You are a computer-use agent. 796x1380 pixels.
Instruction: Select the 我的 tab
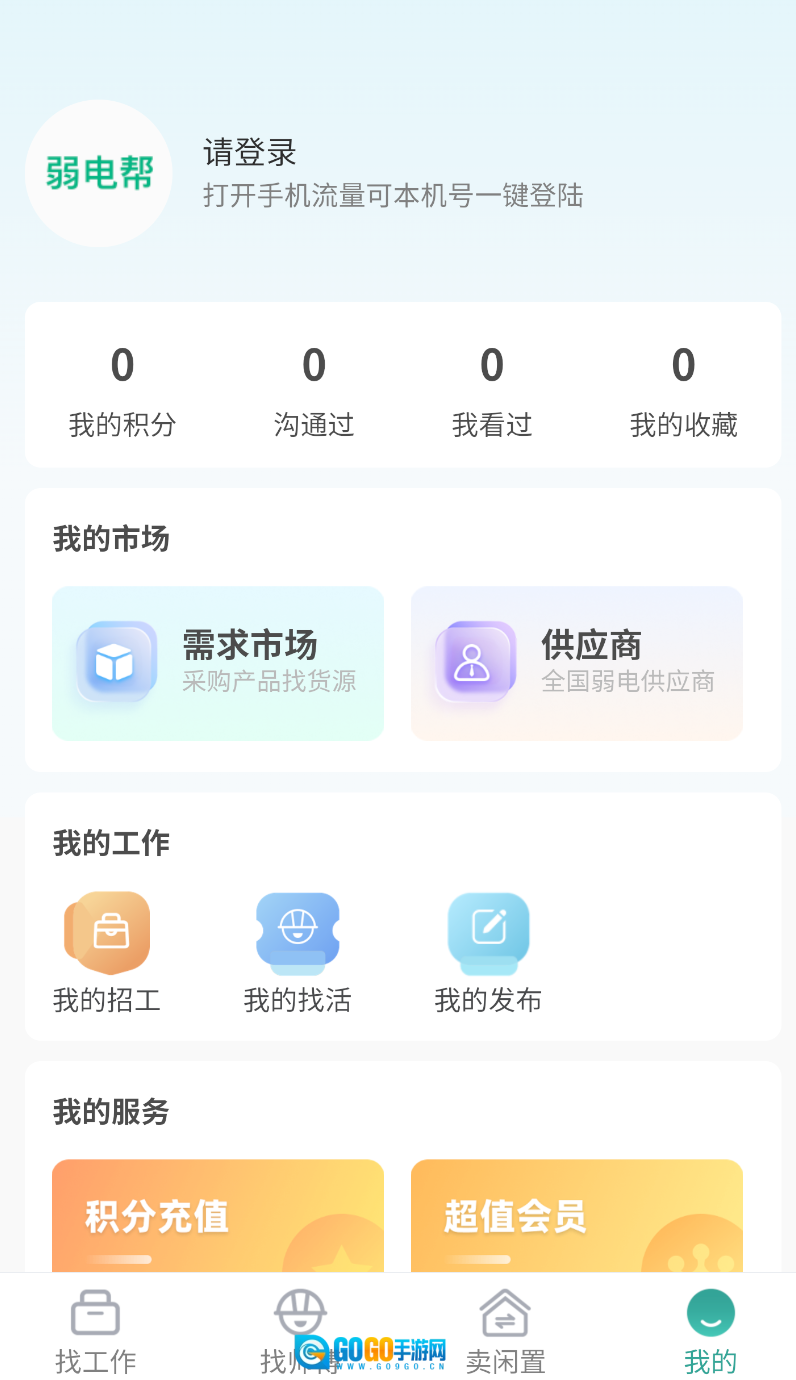point(710,1330)
